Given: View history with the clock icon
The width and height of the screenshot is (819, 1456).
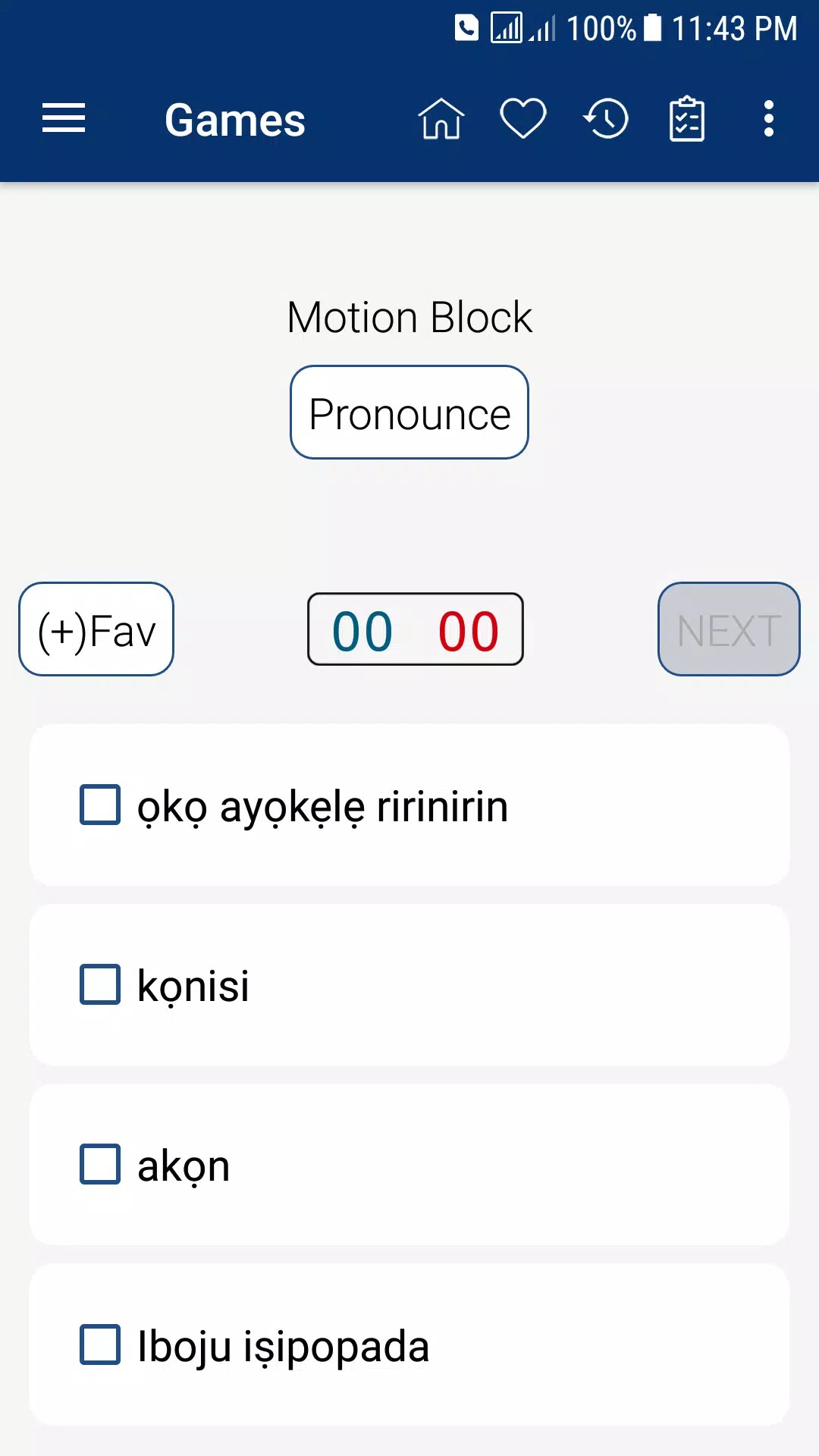Looking at the screenshot, I should pyautogui.click(x=606, y=119).
